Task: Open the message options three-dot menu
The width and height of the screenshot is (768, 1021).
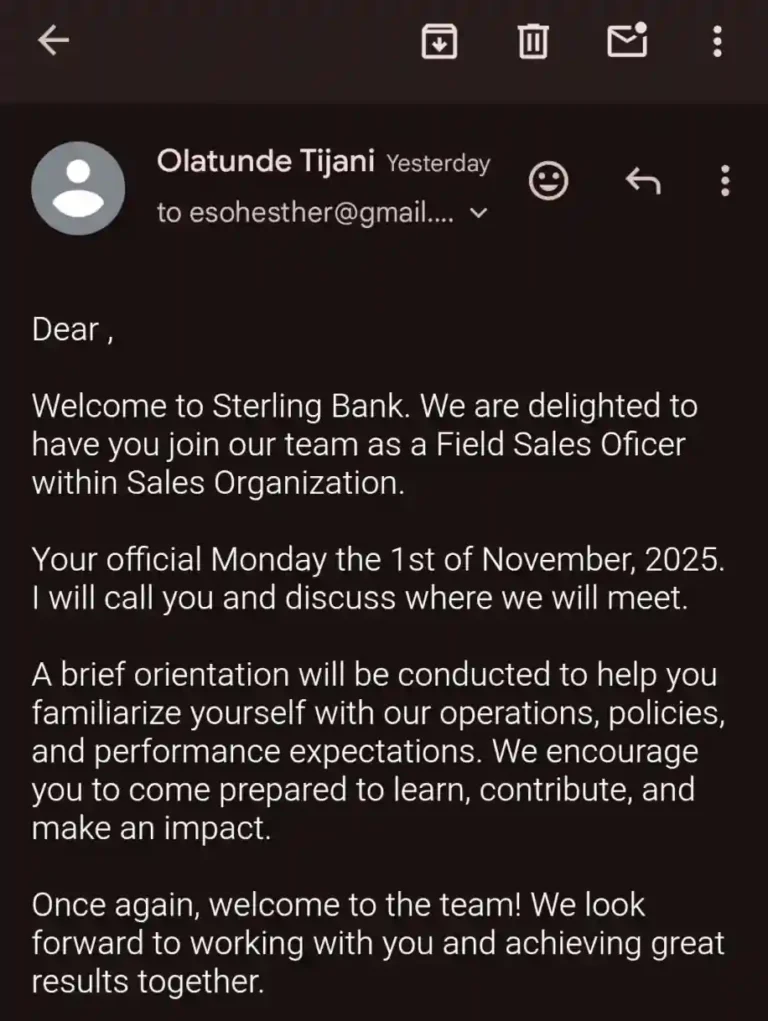Action: coord(723,181)
